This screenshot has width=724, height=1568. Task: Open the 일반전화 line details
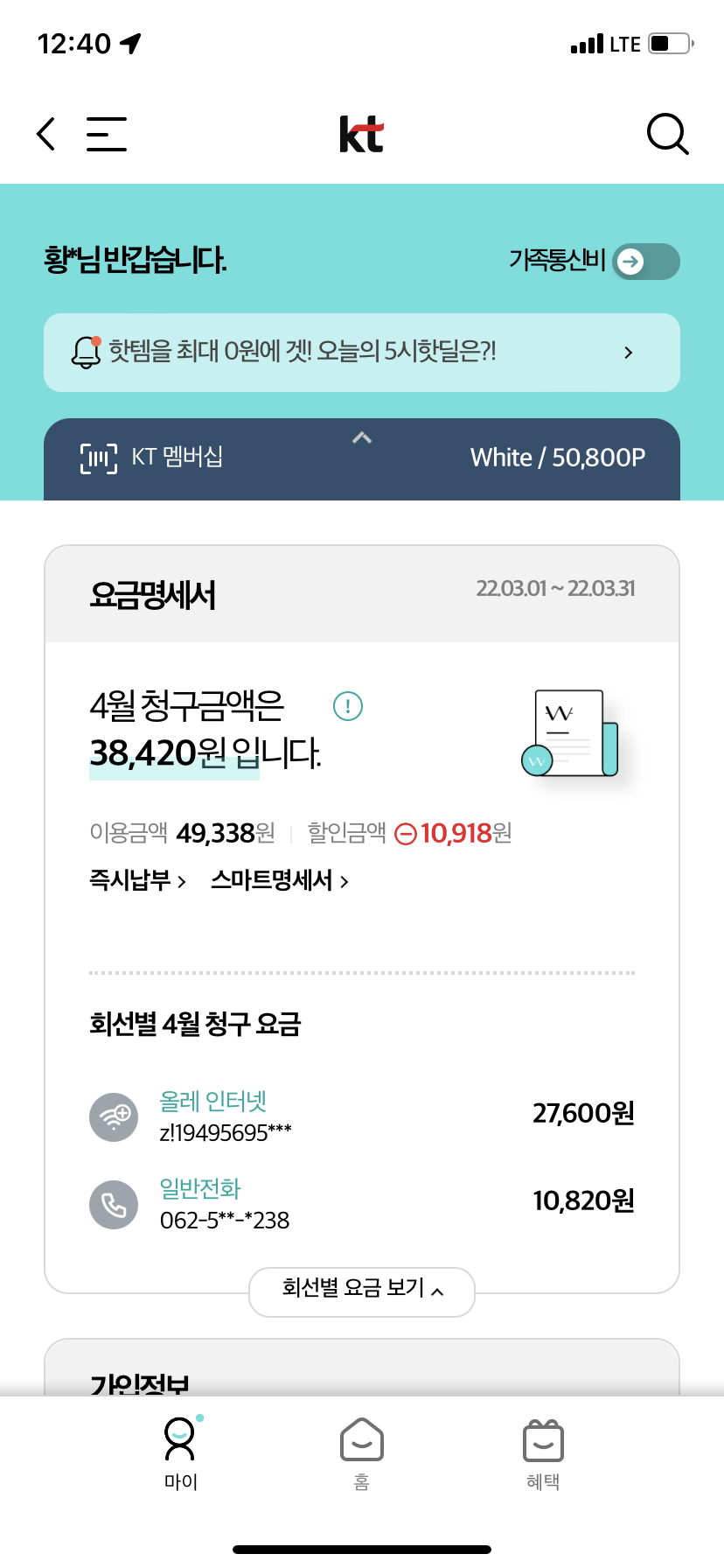tap(199, 1189)
